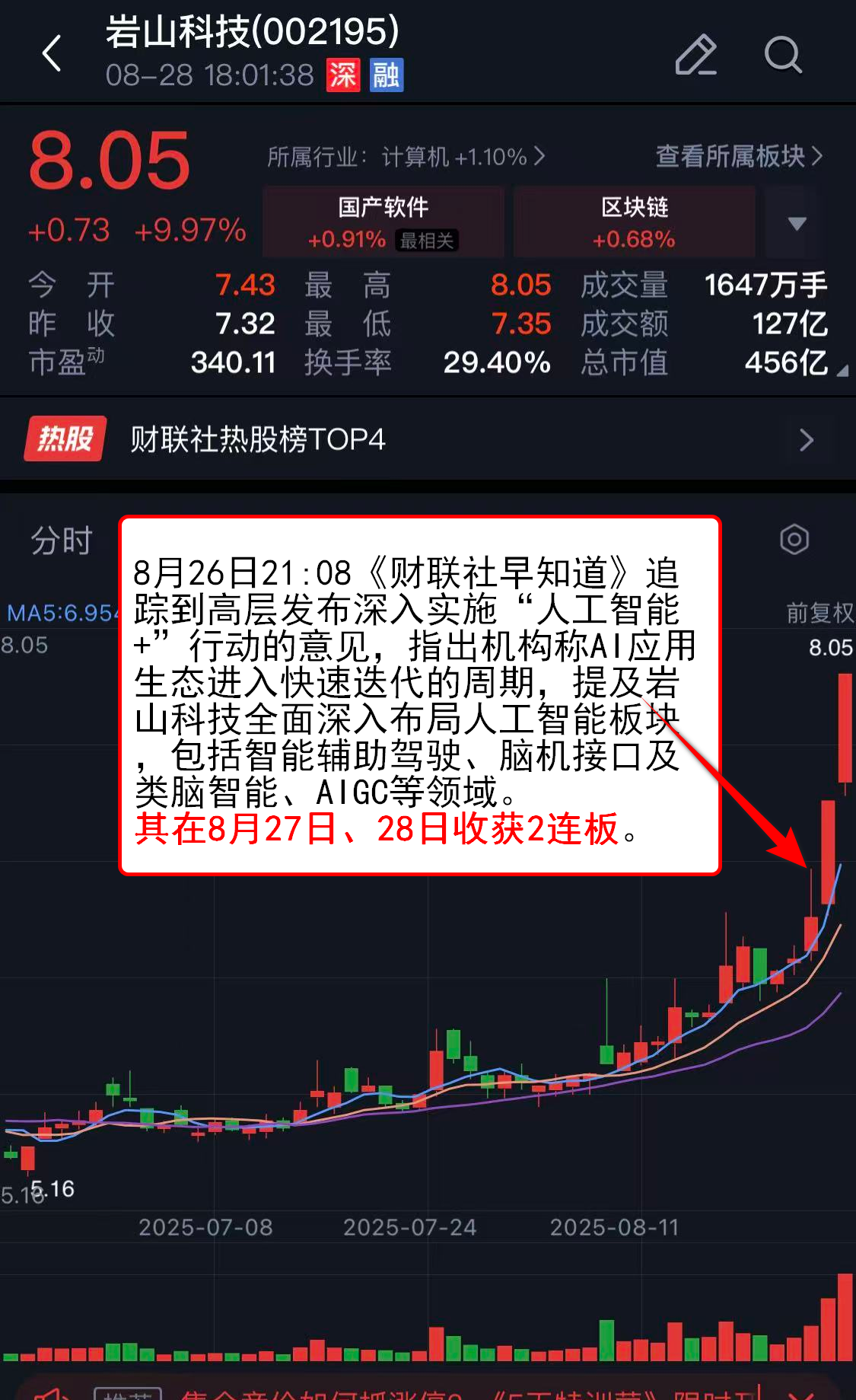Open stock search via magnifier icon

(x=783, y=55)
